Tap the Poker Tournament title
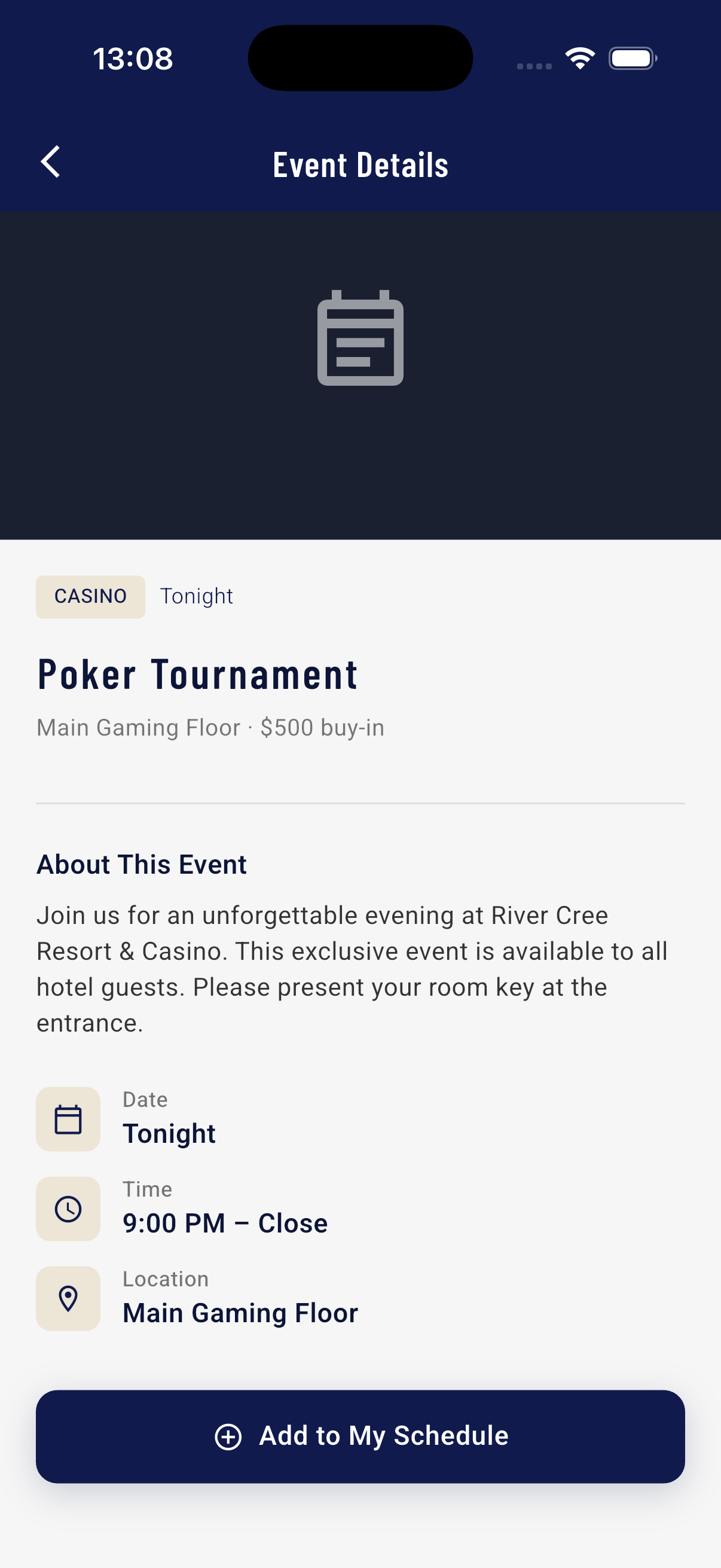This screenshot has width=721, height=1568. (198, 673)
